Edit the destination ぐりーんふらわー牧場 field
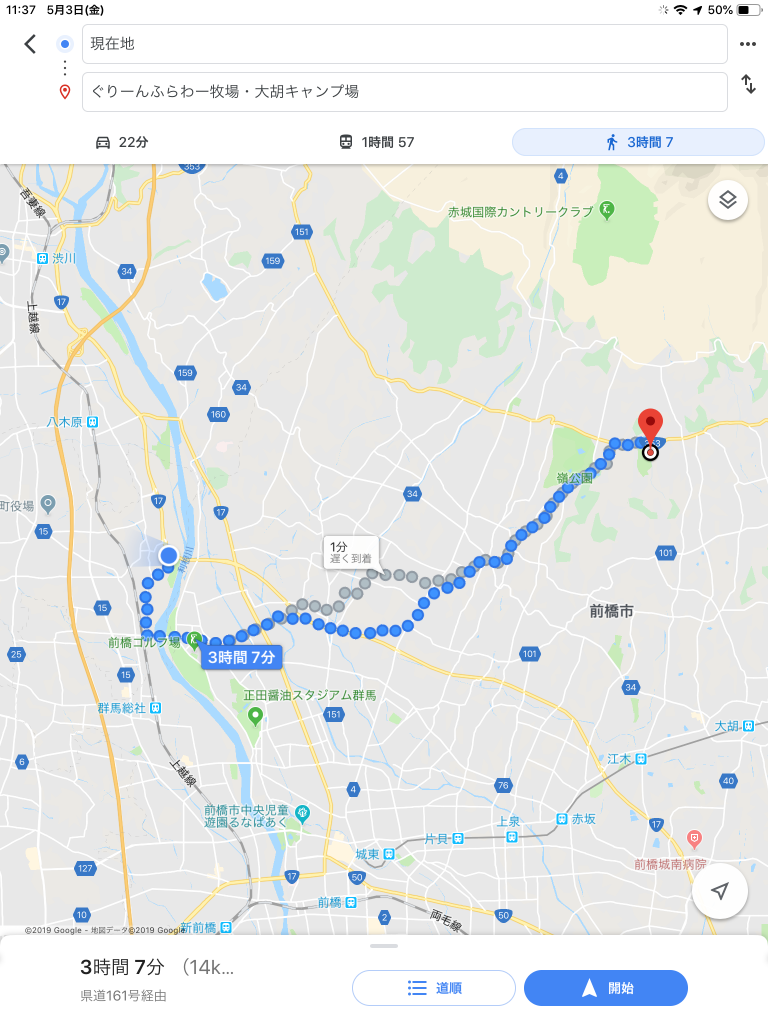 [x=404, y=91]
